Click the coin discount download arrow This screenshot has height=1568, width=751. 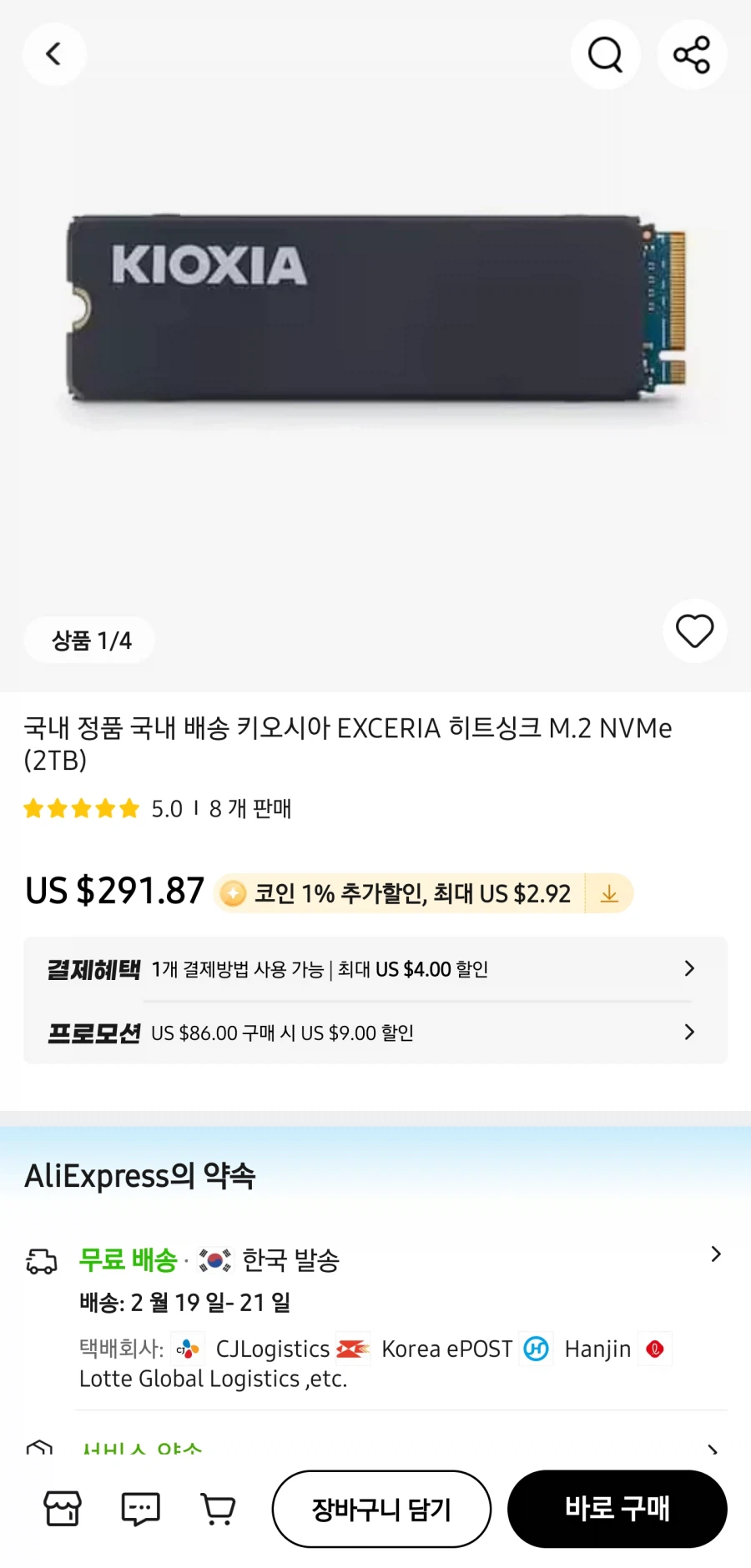coord(608,893)
